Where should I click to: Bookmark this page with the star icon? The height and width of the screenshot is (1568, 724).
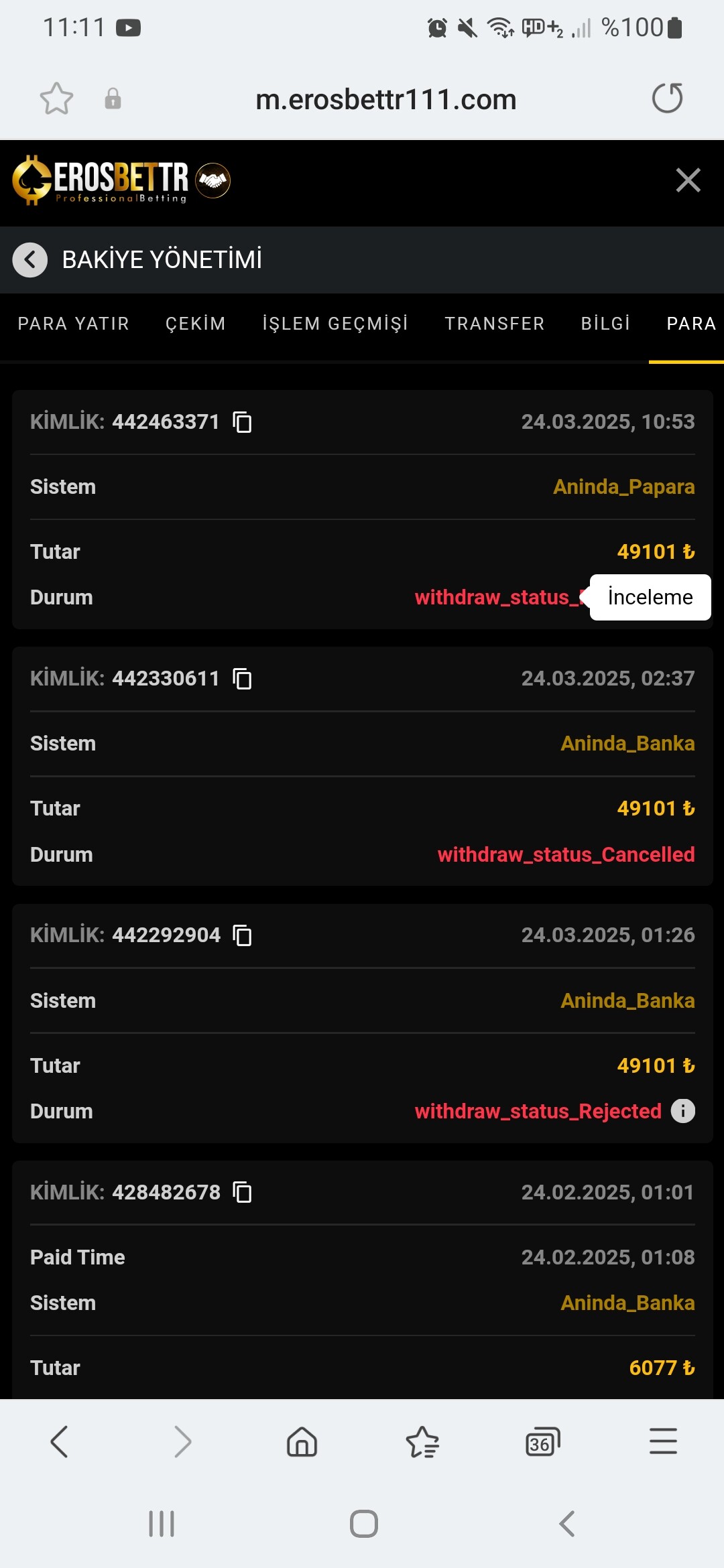coord(56,99)
